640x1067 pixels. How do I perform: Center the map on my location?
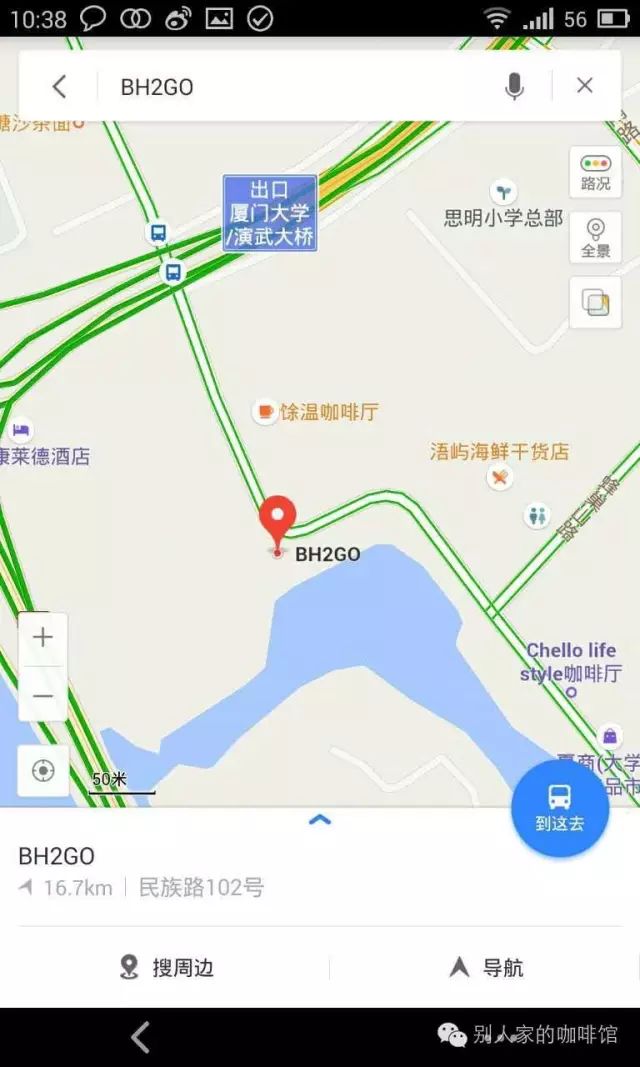(x=43, y=771)
